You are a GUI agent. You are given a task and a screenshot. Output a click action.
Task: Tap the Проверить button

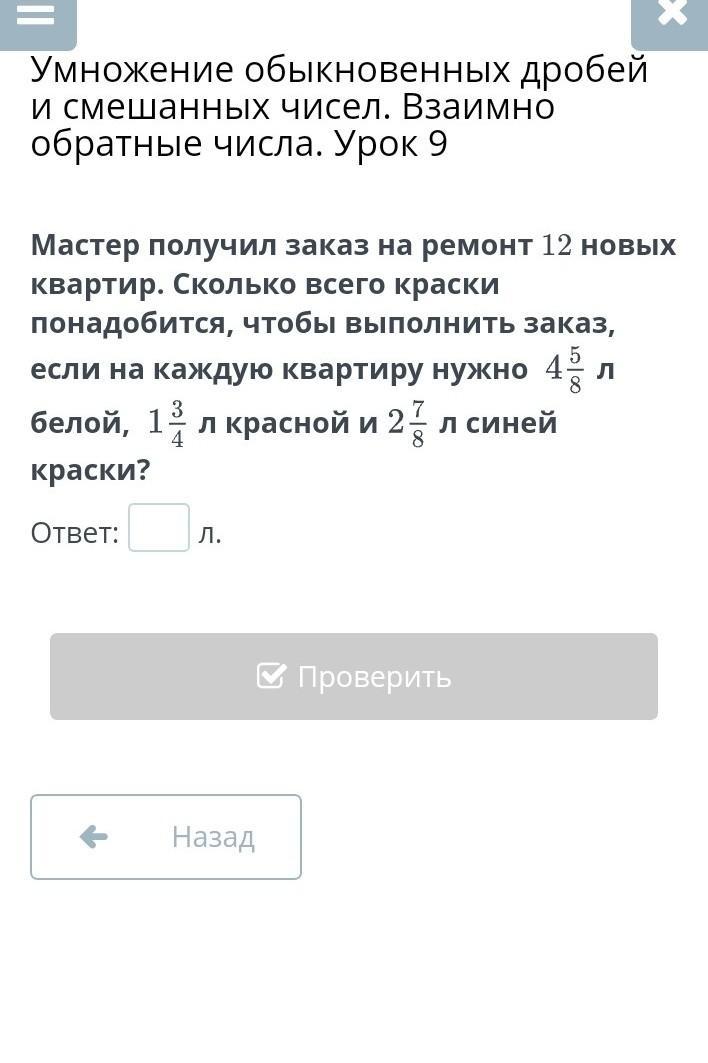click(354, 677)
